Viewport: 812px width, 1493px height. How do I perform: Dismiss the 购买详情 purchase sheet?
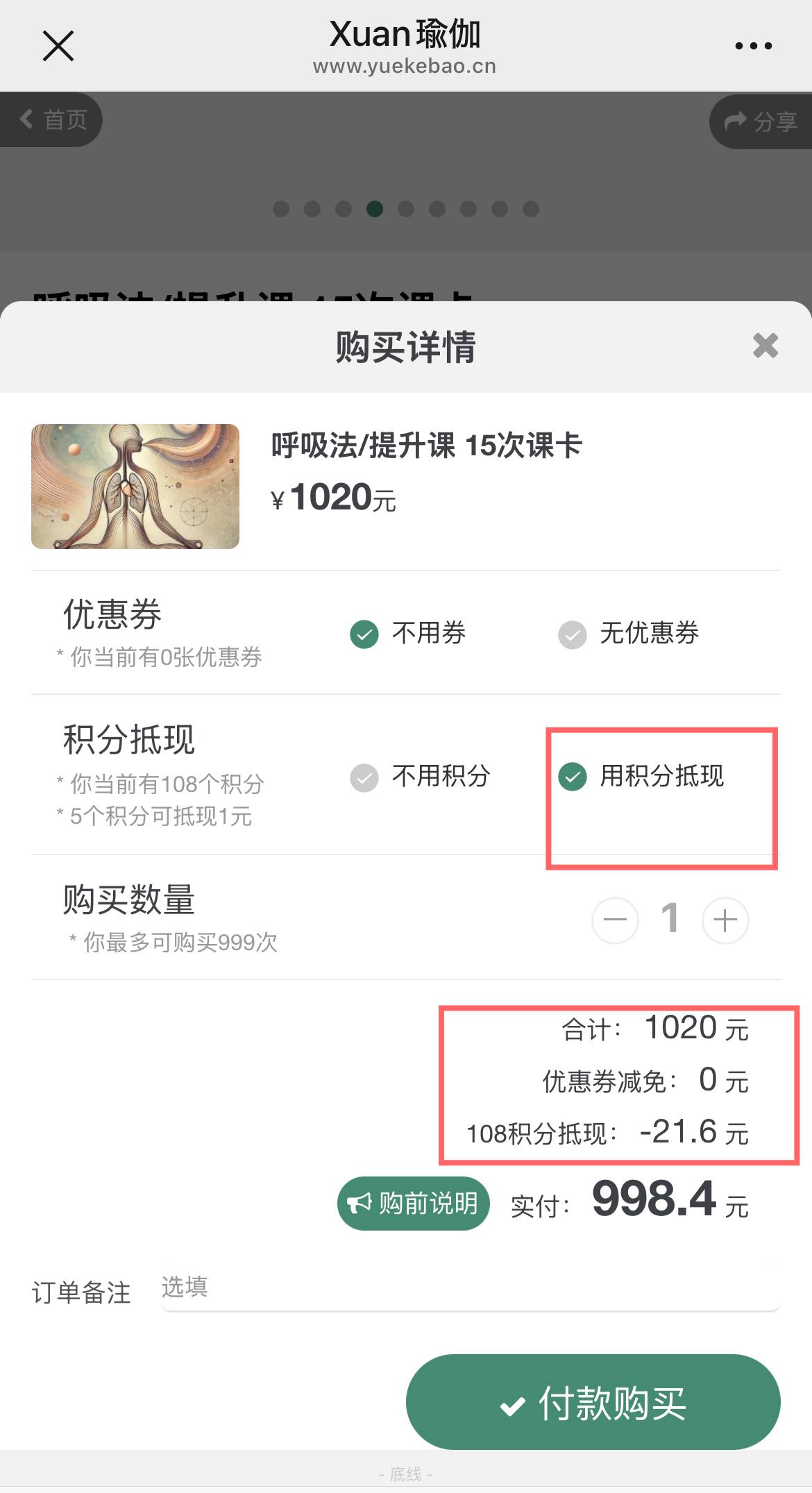pos(765,345)
